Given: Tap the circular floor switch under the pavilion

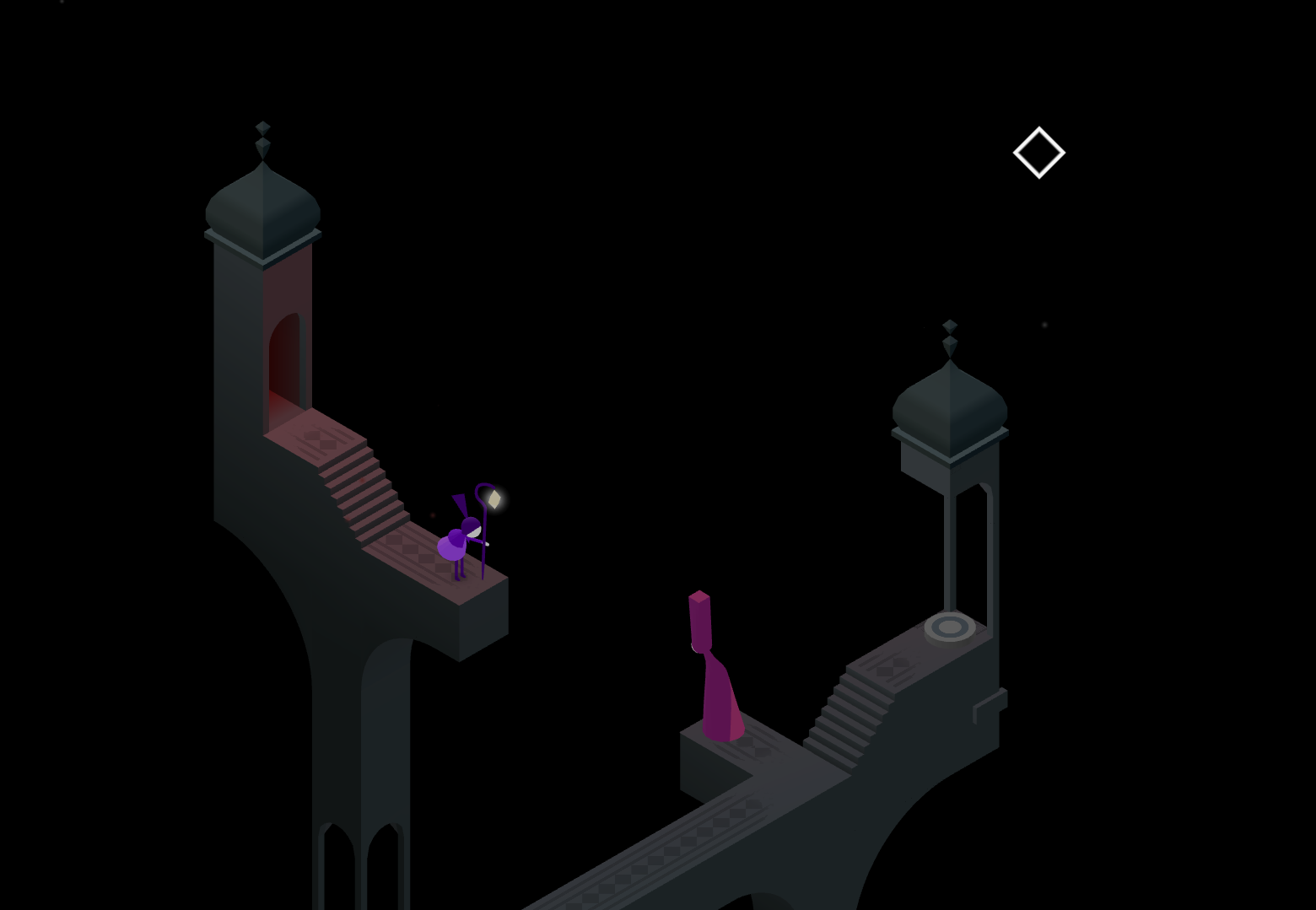Looking at the screenshot, I should click(949, 627).
